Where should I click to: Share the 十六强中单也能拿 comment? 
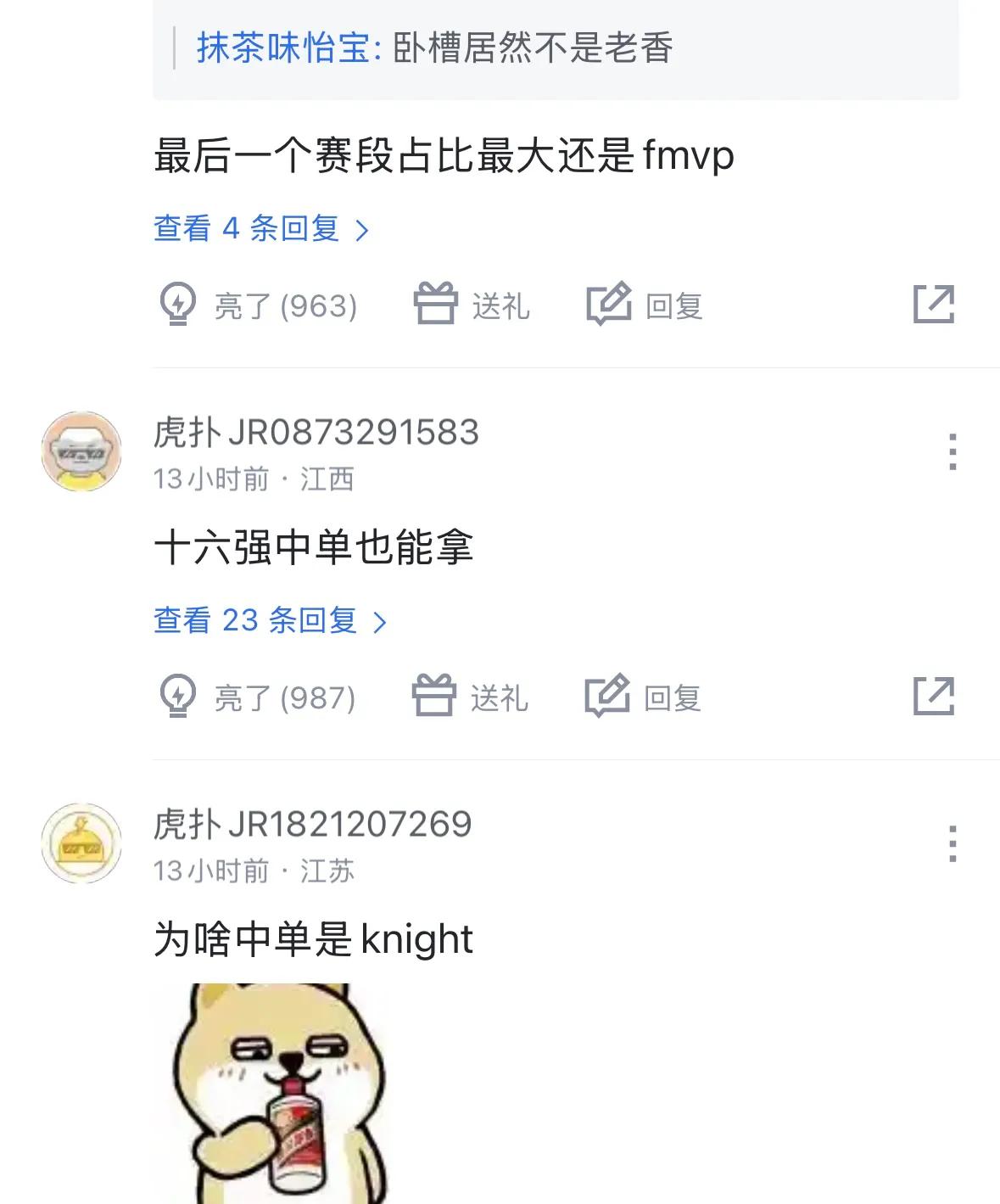pyautogui.click(x=934, y=697)
